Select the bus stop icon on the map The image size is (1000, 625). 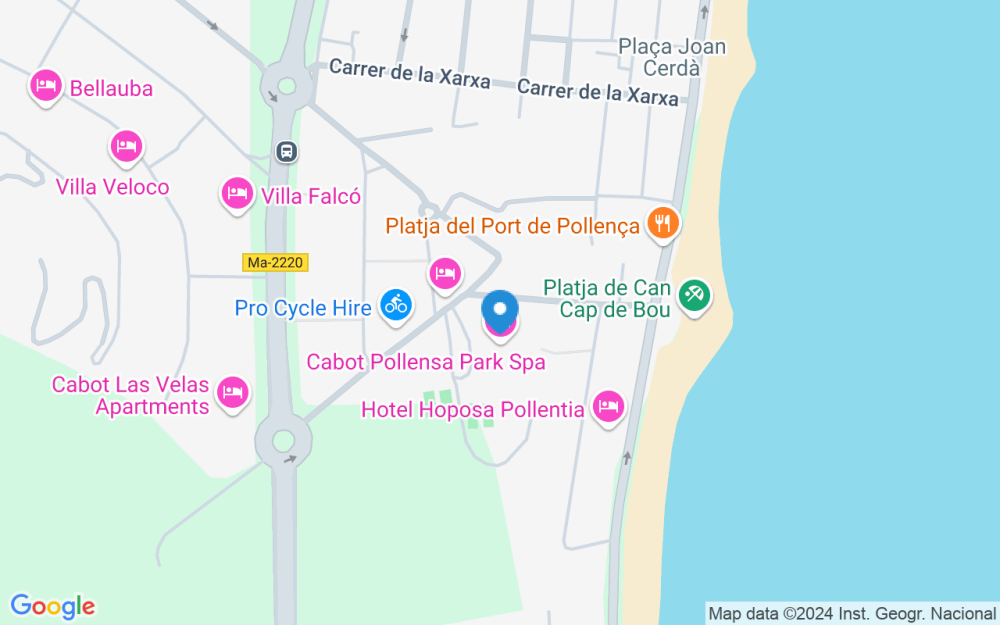pos(287,151)
